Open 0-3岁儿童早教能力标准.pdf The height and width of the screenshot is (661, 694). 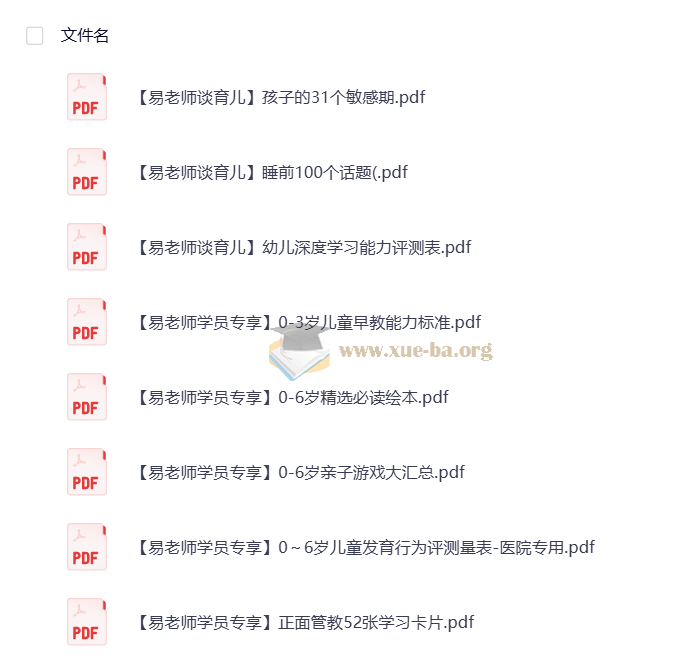coord(307,322)
